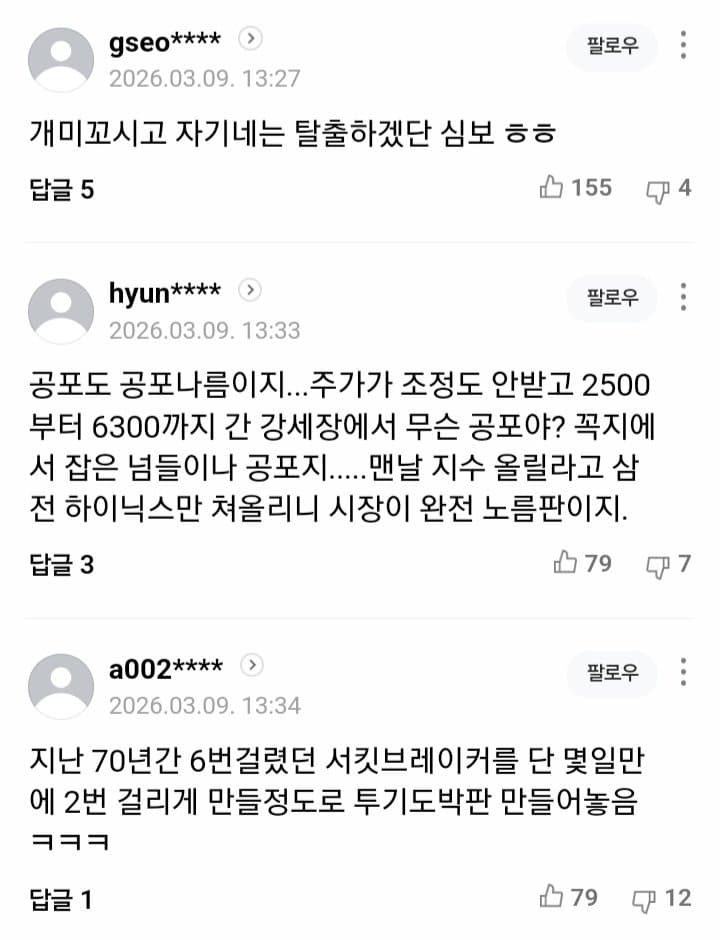Screen dimensions: 720x940
Task: Open hyun**** profile via the arrow icon
Action: 251,291
